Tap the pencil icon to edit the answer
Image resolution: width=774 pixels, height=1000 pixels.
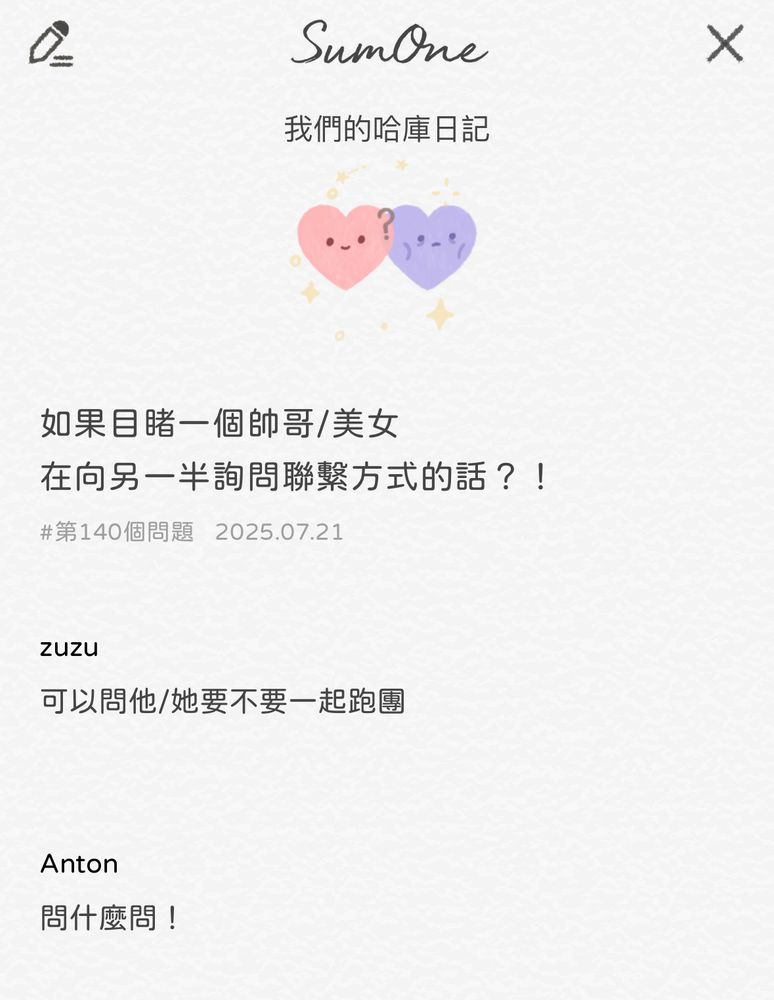[x=50, y=43]
